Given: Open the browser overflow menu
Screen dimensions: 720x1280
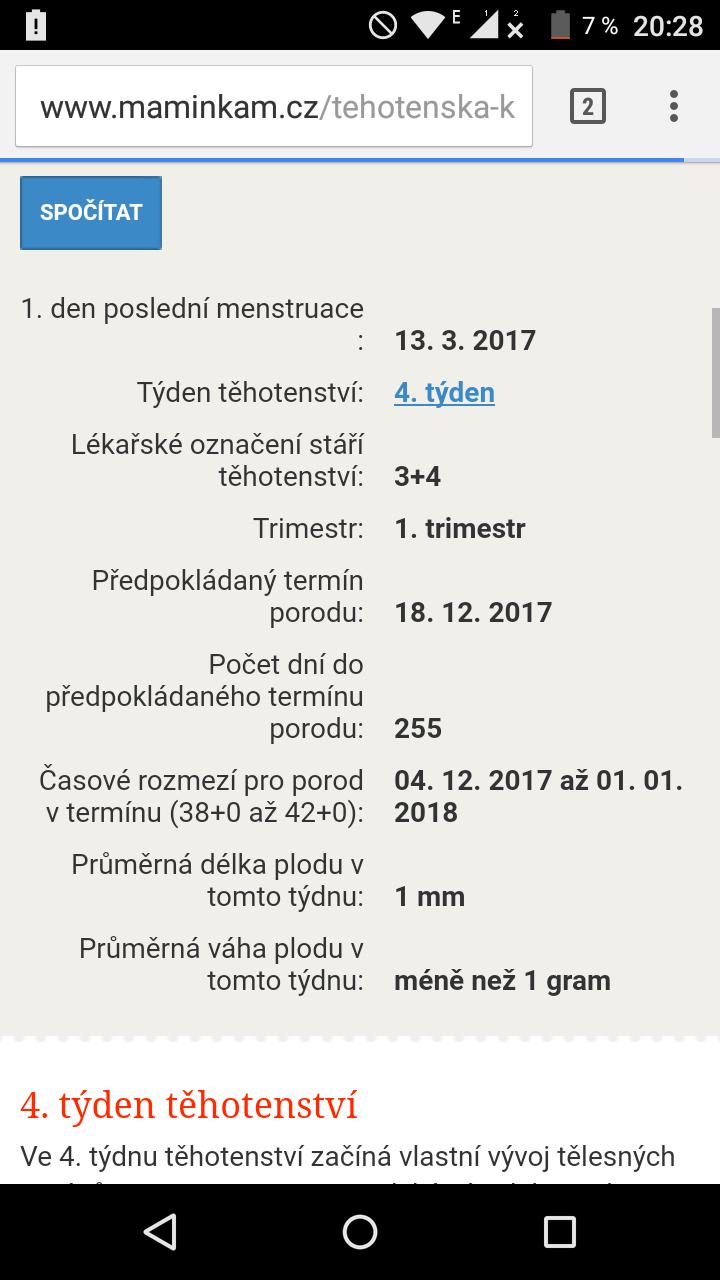Looking at the screenshot, I should point(674,106).
